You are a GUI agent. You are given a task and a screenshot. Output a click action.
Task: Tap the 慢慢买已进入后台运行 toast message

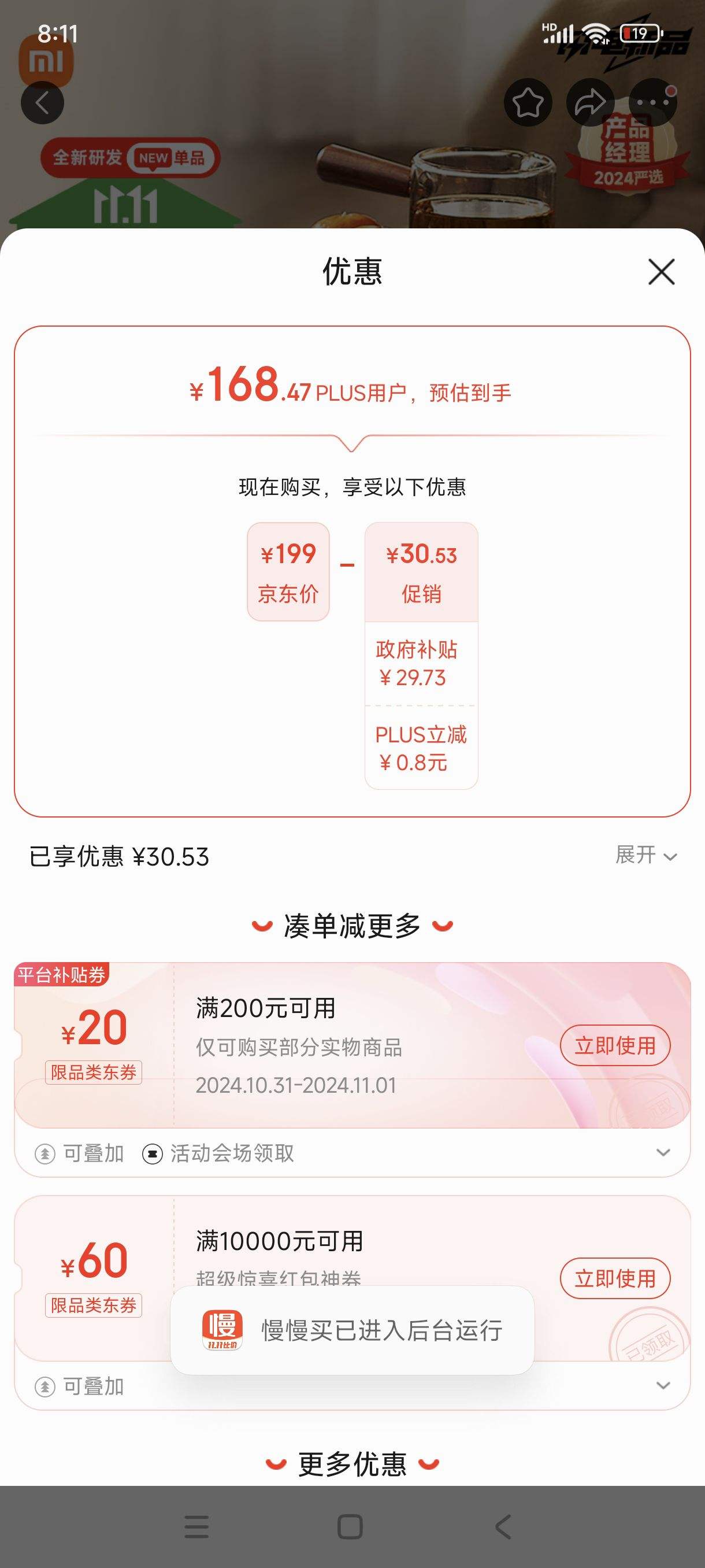[381, 1332]
